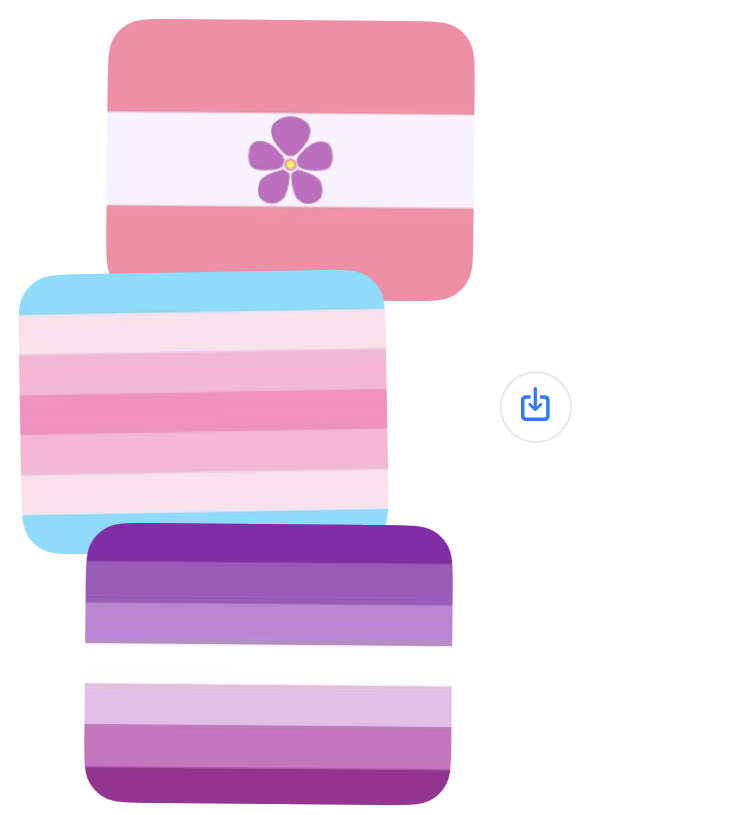750x815 pixels.
Task: Open the purple striped flag image
Action: coord(268,665)
